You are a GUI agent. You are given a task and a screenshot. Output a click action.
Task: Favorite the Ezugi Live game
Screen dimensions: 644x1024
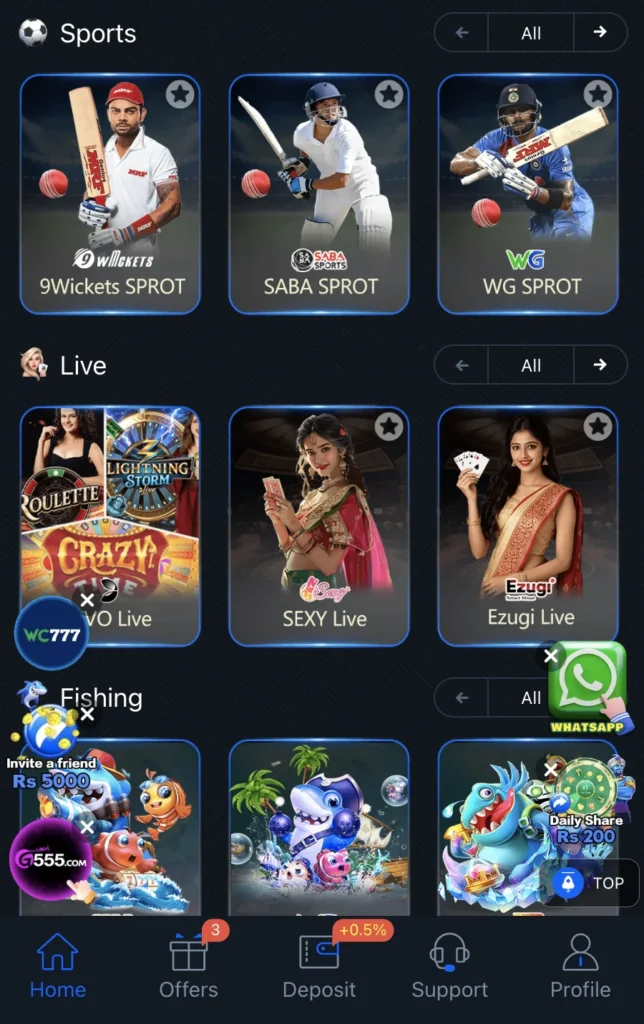pyautogui.click(x=598, y=427)
